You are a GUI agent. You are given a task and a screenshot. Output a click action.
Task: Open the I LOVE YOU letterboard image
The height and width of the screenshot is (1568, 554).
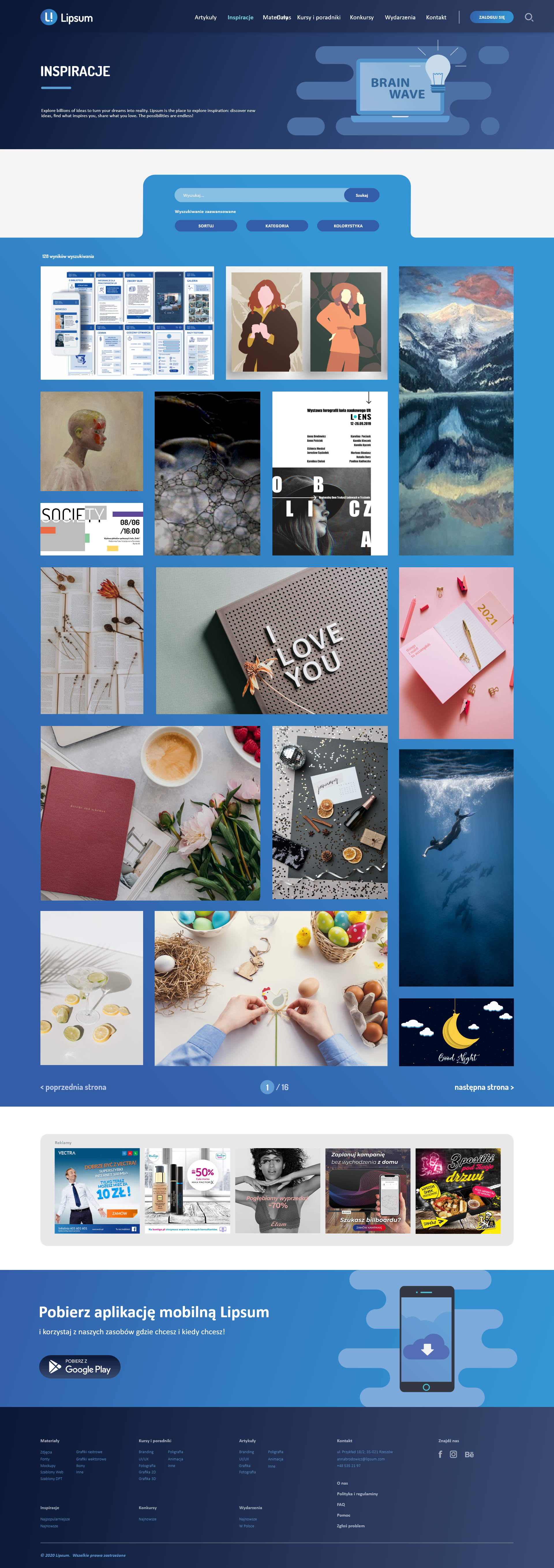coord(272,640)
